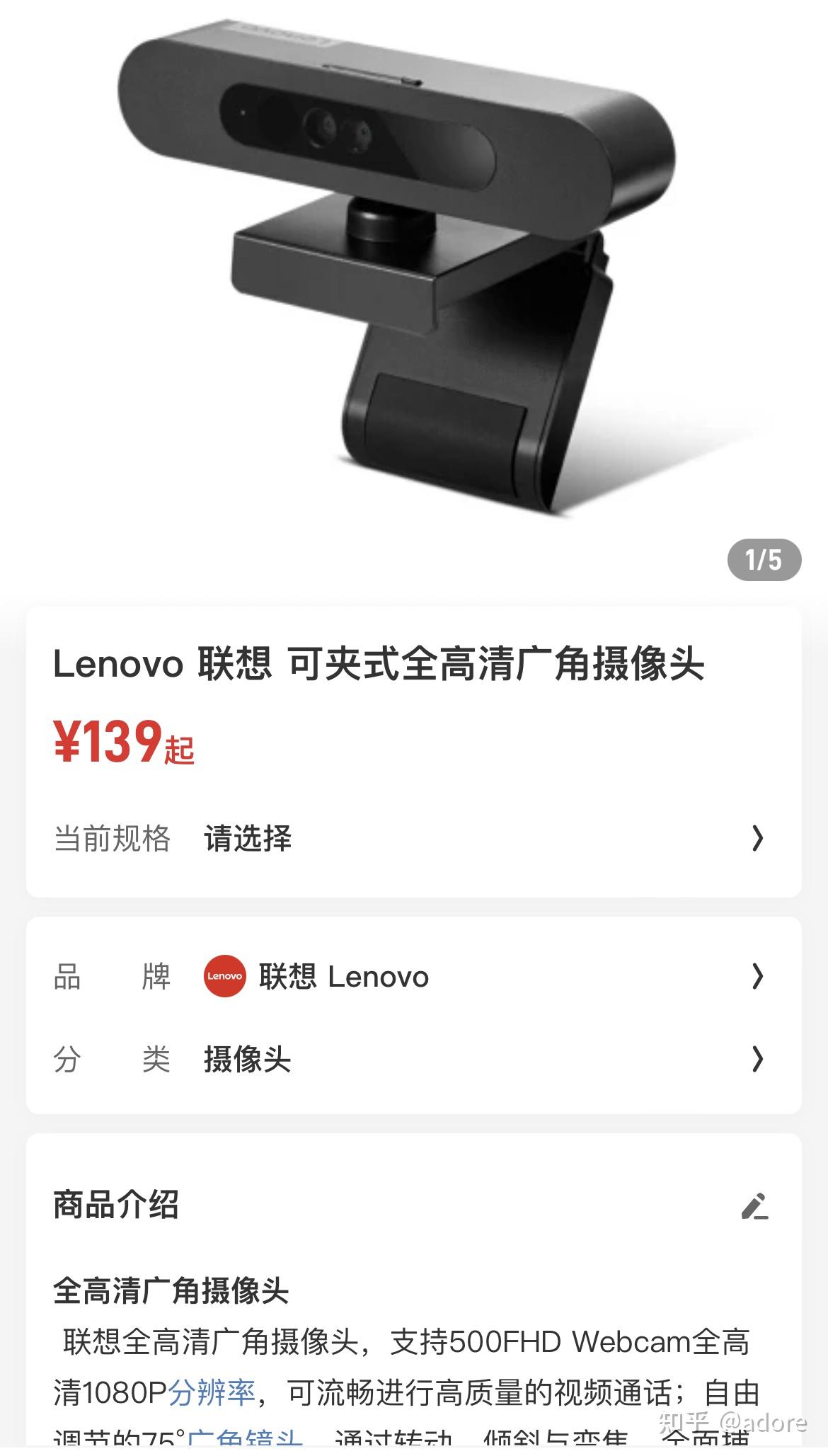828x1456 pixels.
Task: Expand the 品牌 brand row chevron
Action: [x=758, y=976]
